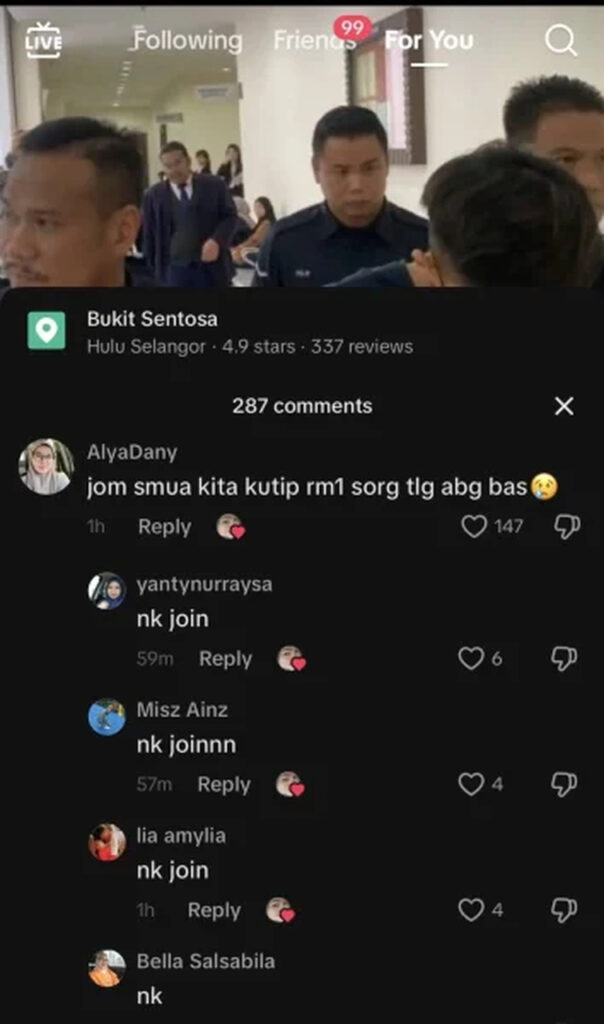Switch to the Friends tab
This screenshot has width=604, height=1024.
312,41
